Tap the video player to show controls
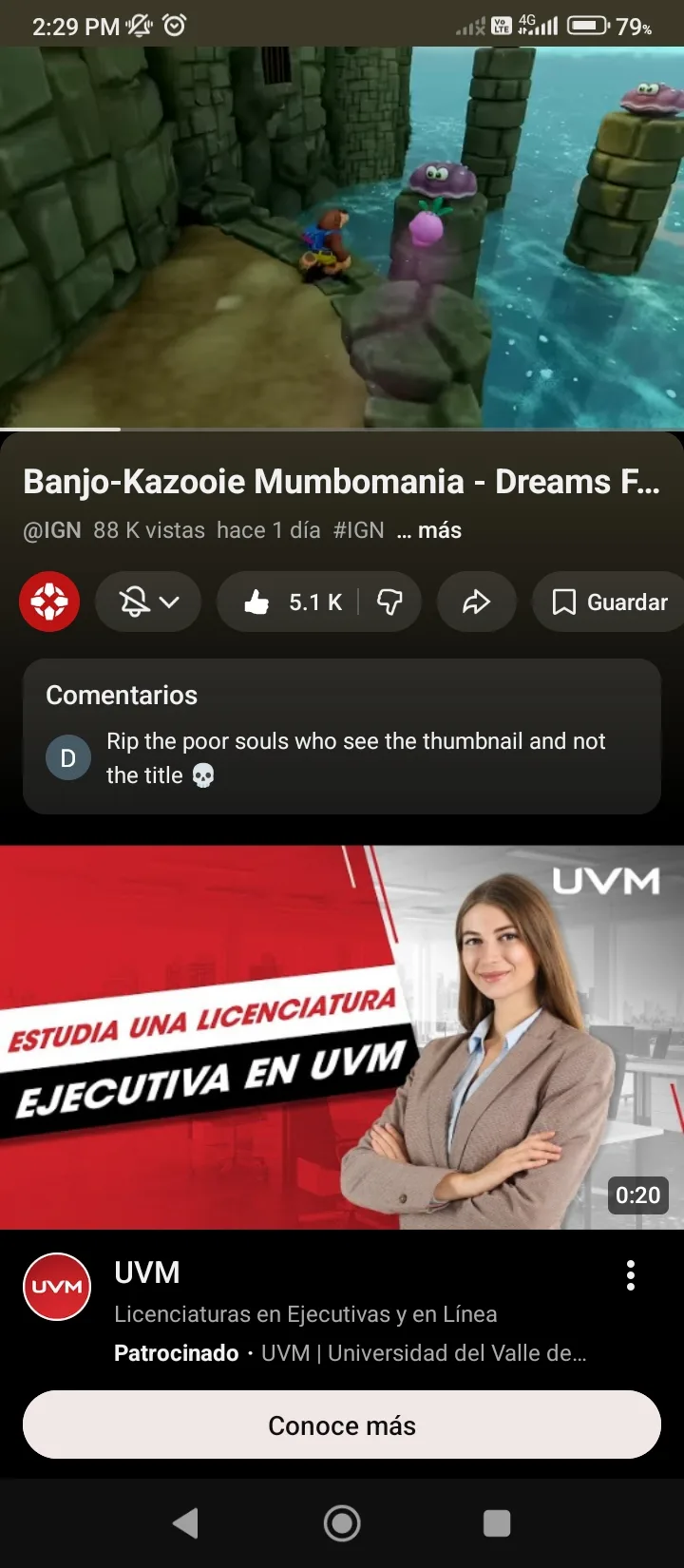The height and width of the screenshot is (1568, 684). pyautogui.click(x=342, y=238)
